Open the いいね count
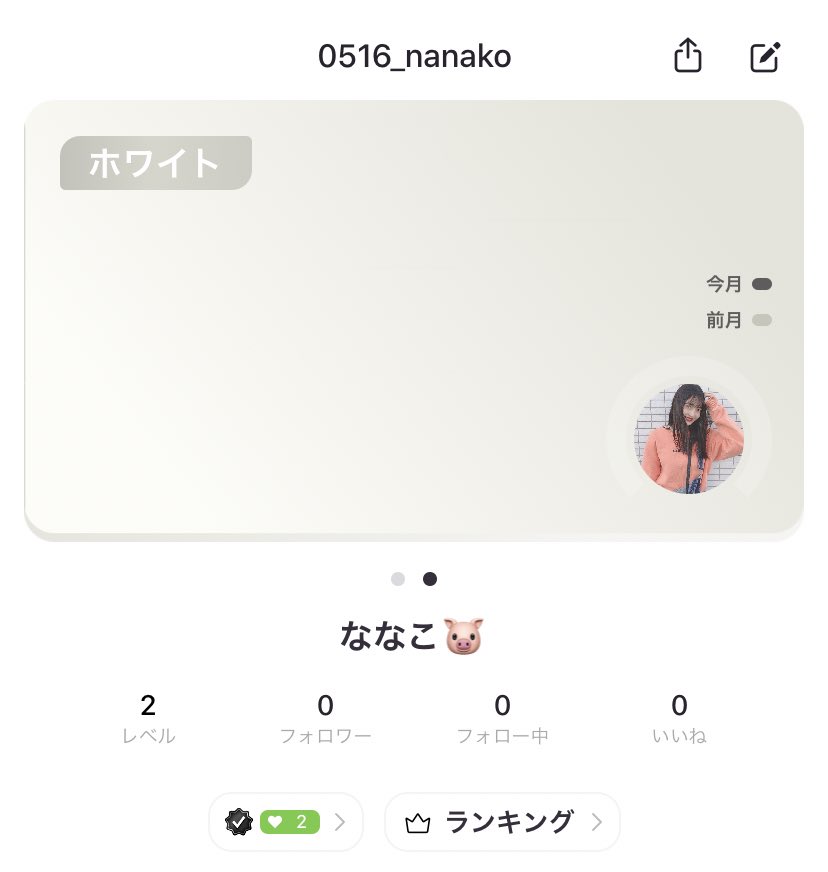The height and width of the screenshot is (872, 828). click(x=679, y=719)
